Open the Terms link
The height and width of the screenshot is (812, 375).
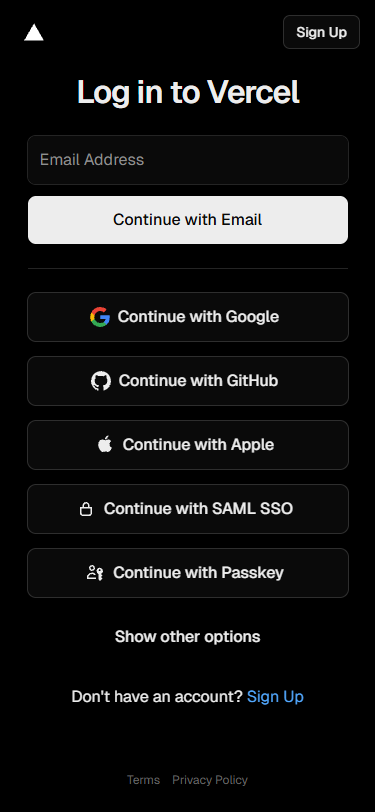[143, 780]
